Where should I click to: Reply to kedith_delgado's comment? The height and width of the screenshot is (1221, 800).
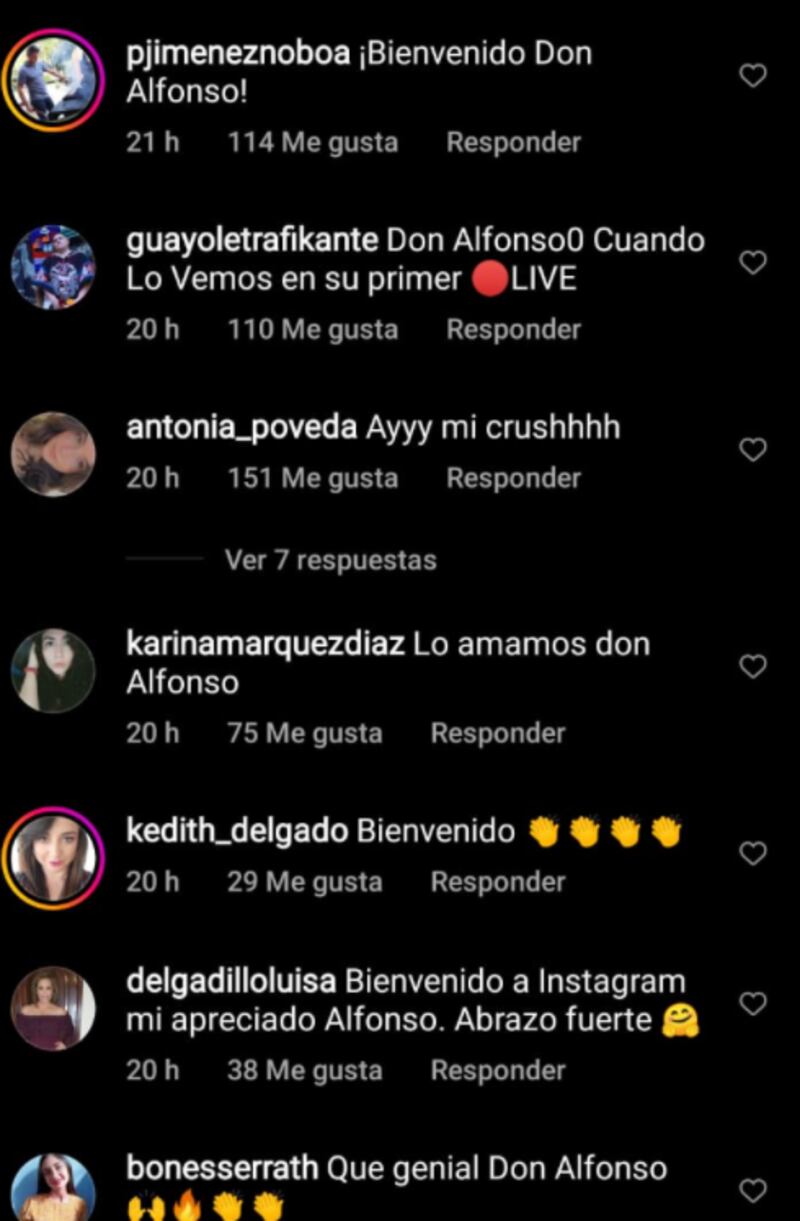click(497, 883)
